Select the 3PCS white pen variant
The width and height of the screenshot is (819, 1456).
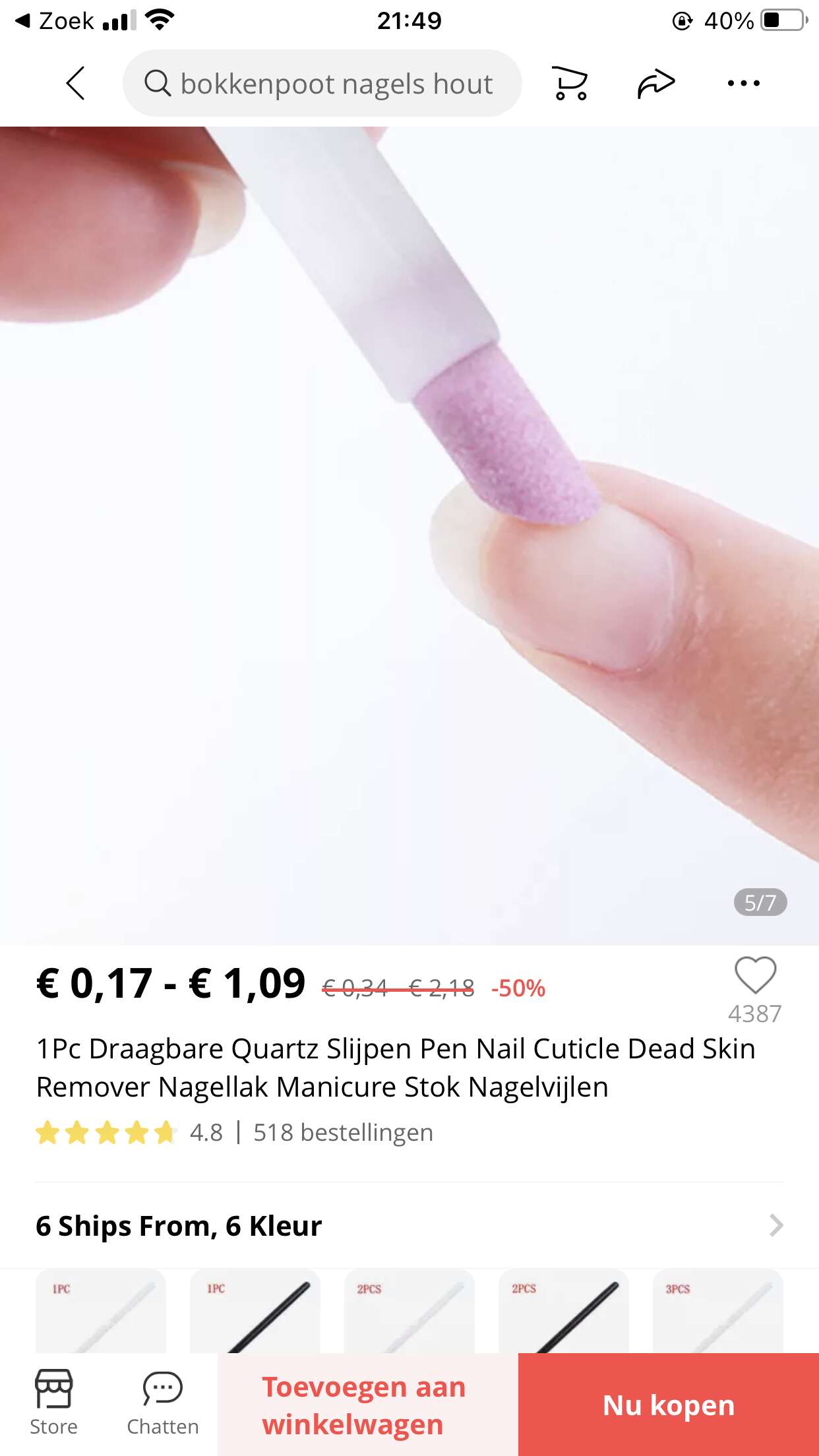click(718, 1311)
